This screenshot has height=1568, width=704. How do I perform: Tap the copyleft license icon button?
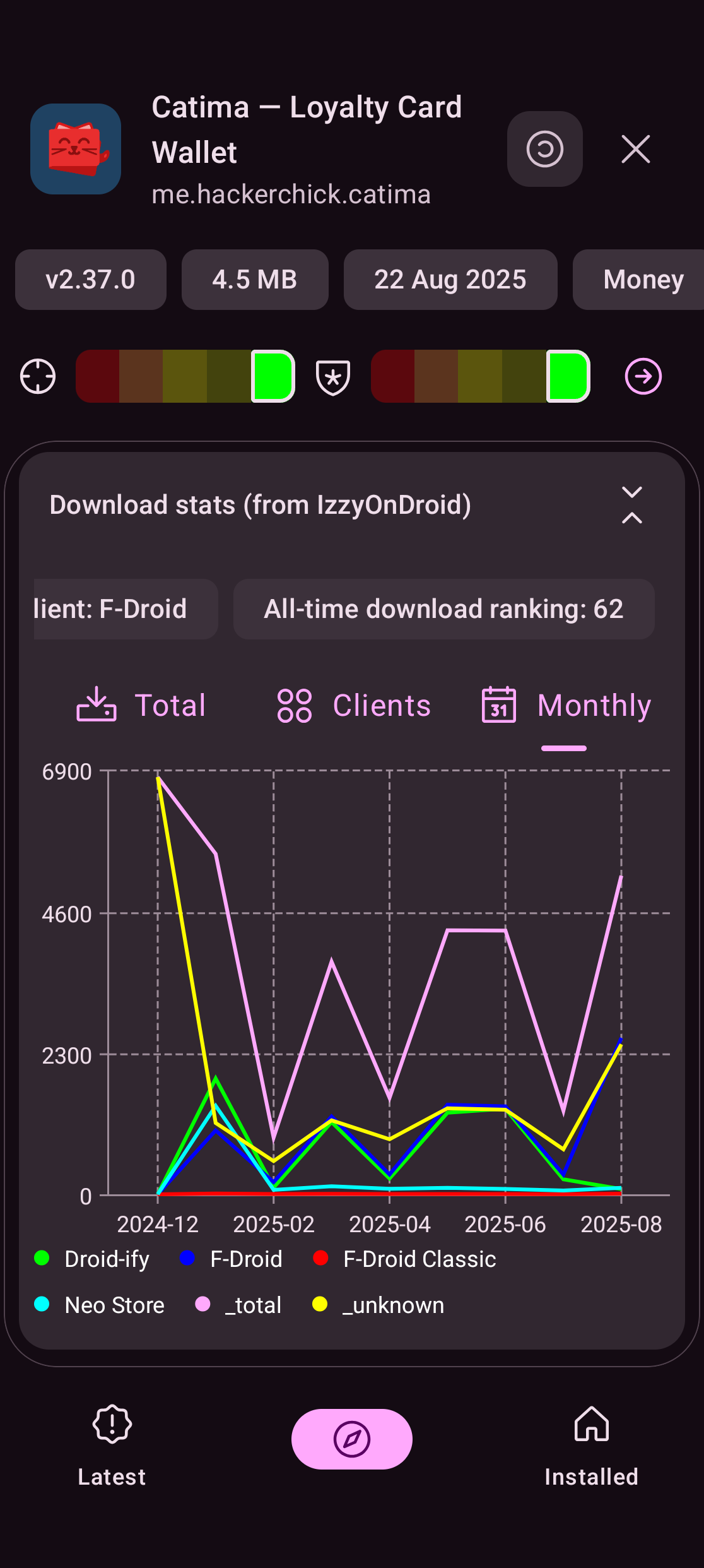(544, 150)
